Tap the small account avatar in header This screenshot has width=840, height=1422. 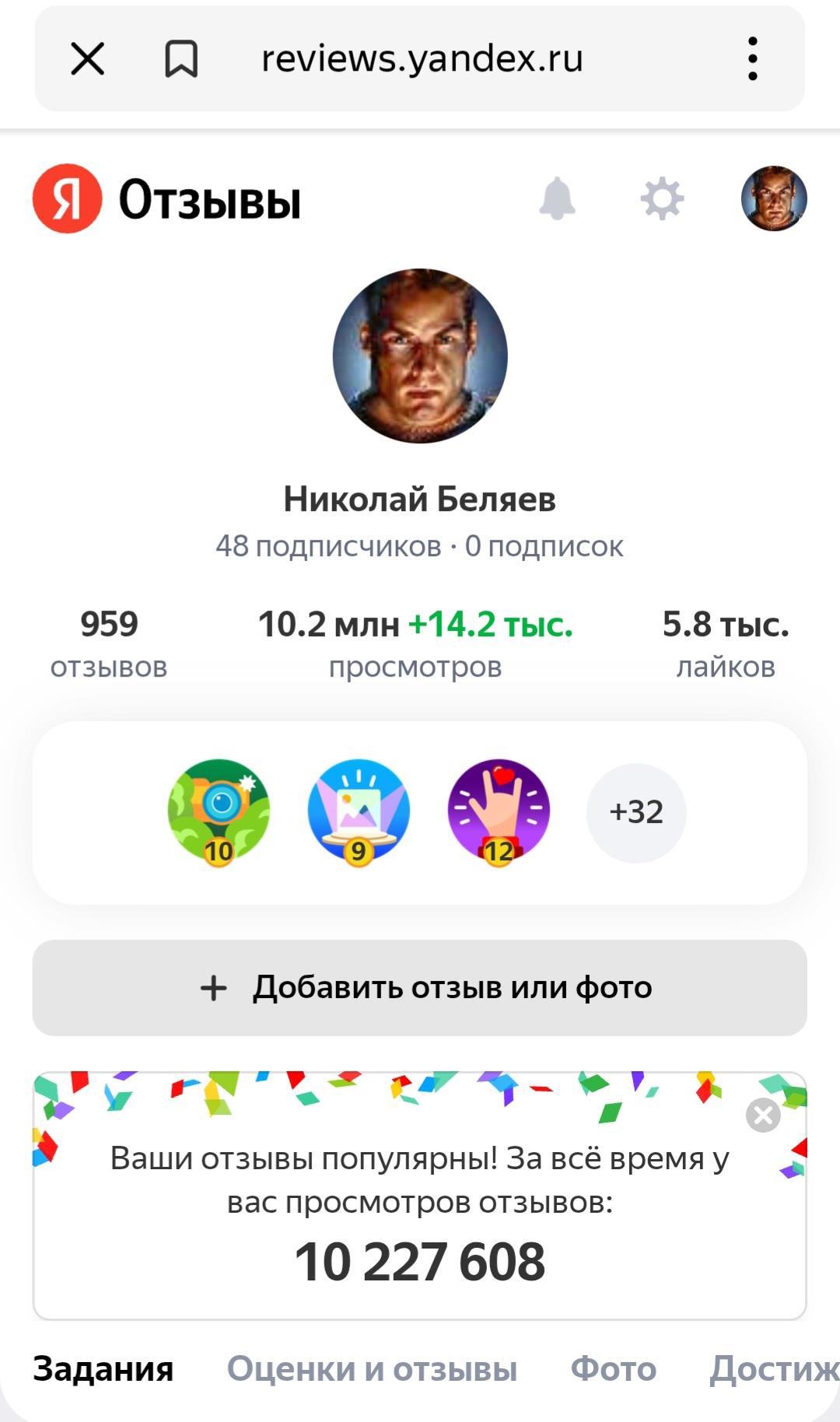(773, 198)
